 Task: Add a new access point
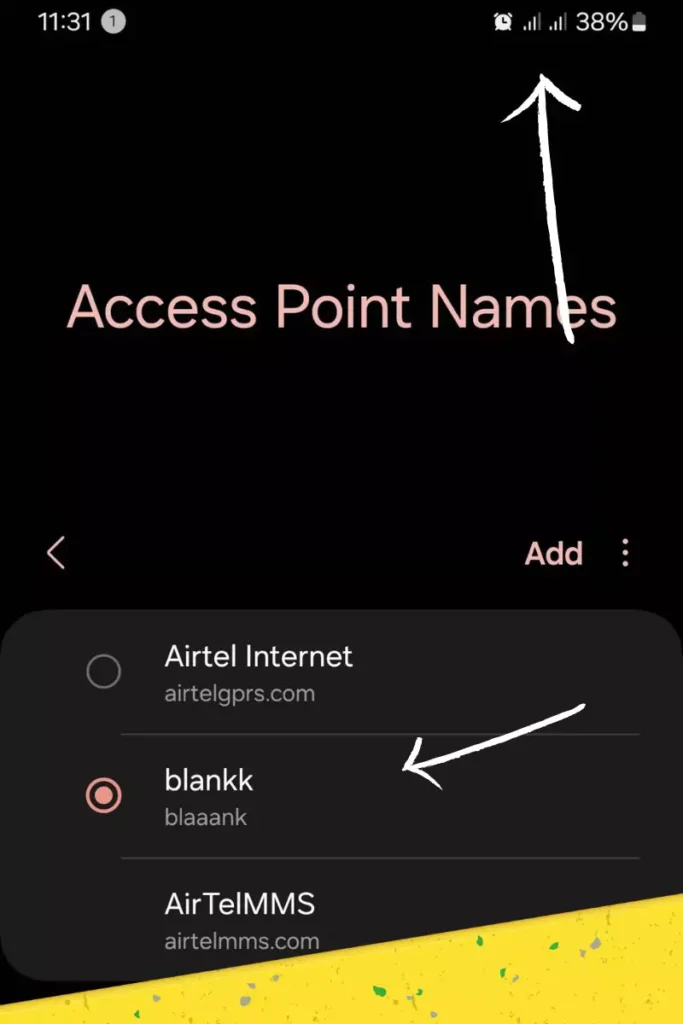pos(553,553)
